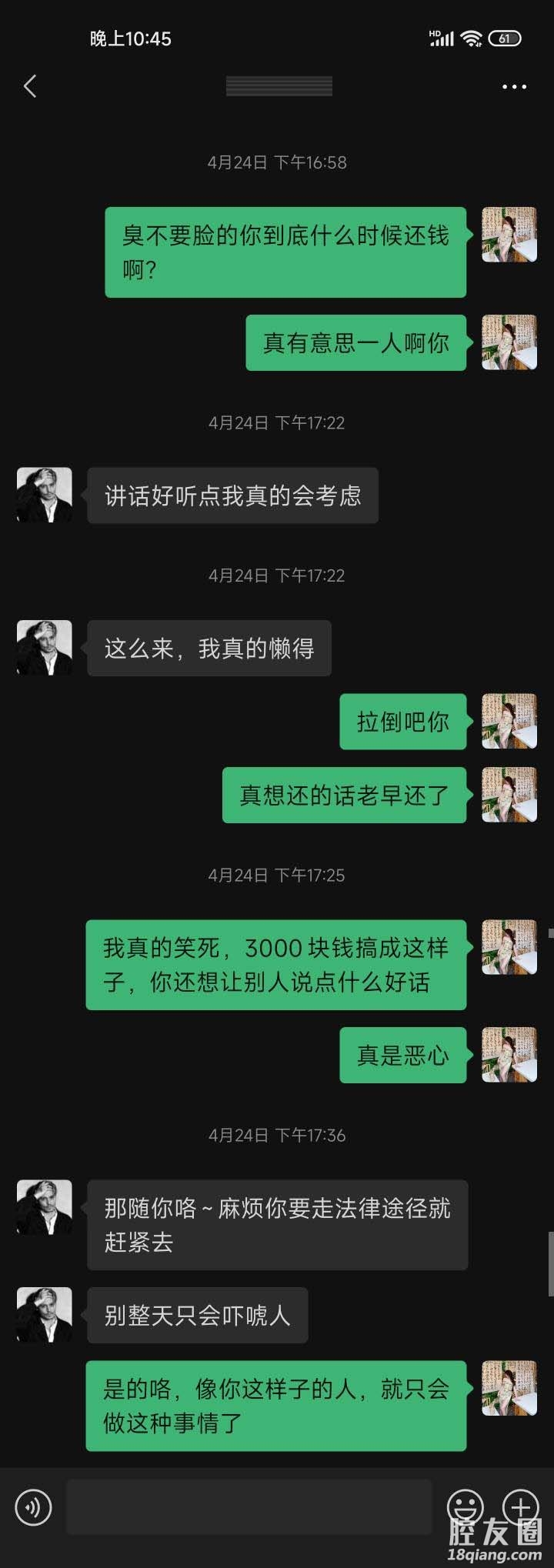Tap the message text field
The image size is (554, 1568).
(x=249, y=1506)
